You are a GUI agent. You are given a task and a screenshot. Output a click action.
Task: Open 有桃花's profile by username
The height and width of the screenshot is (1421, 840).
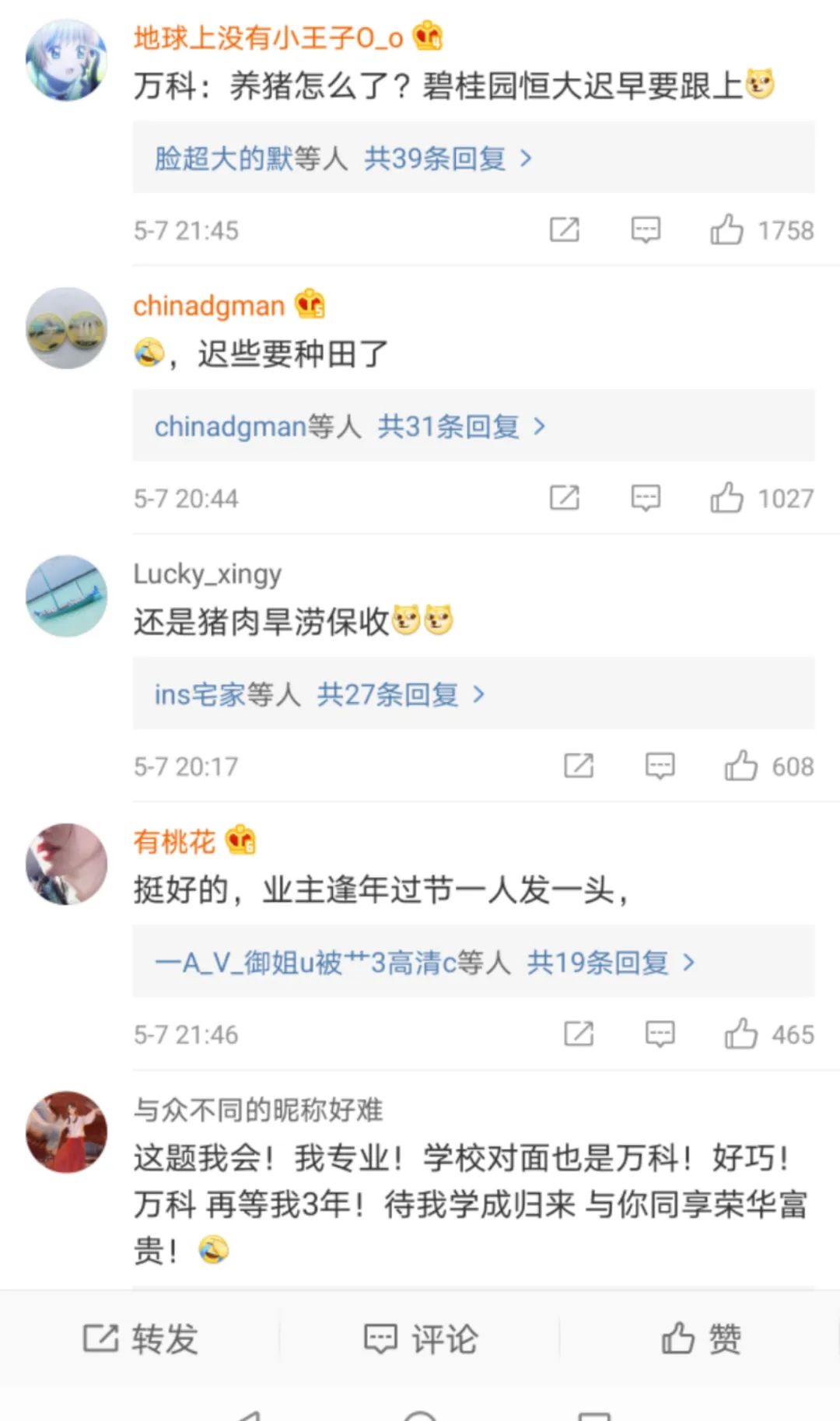point(174,842)
